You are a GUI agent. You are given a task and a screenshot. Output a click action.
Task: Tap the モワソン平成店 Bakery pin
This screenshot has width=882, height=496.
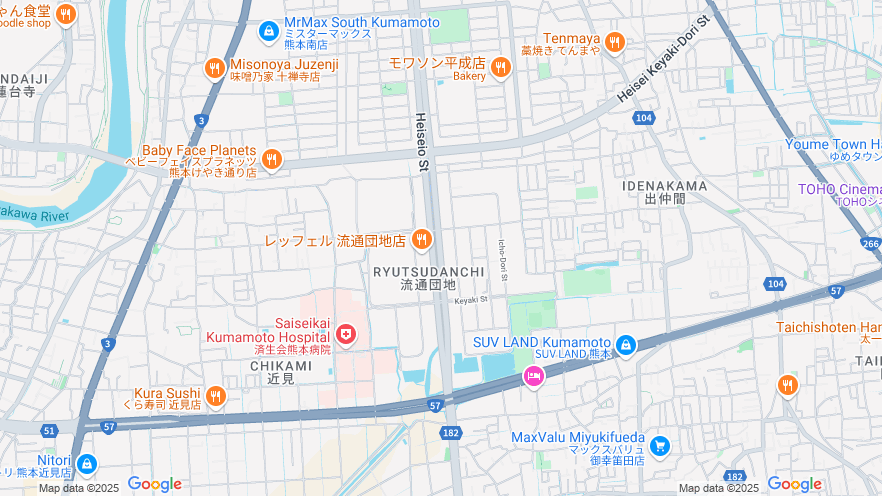click(x=501, y=67)
